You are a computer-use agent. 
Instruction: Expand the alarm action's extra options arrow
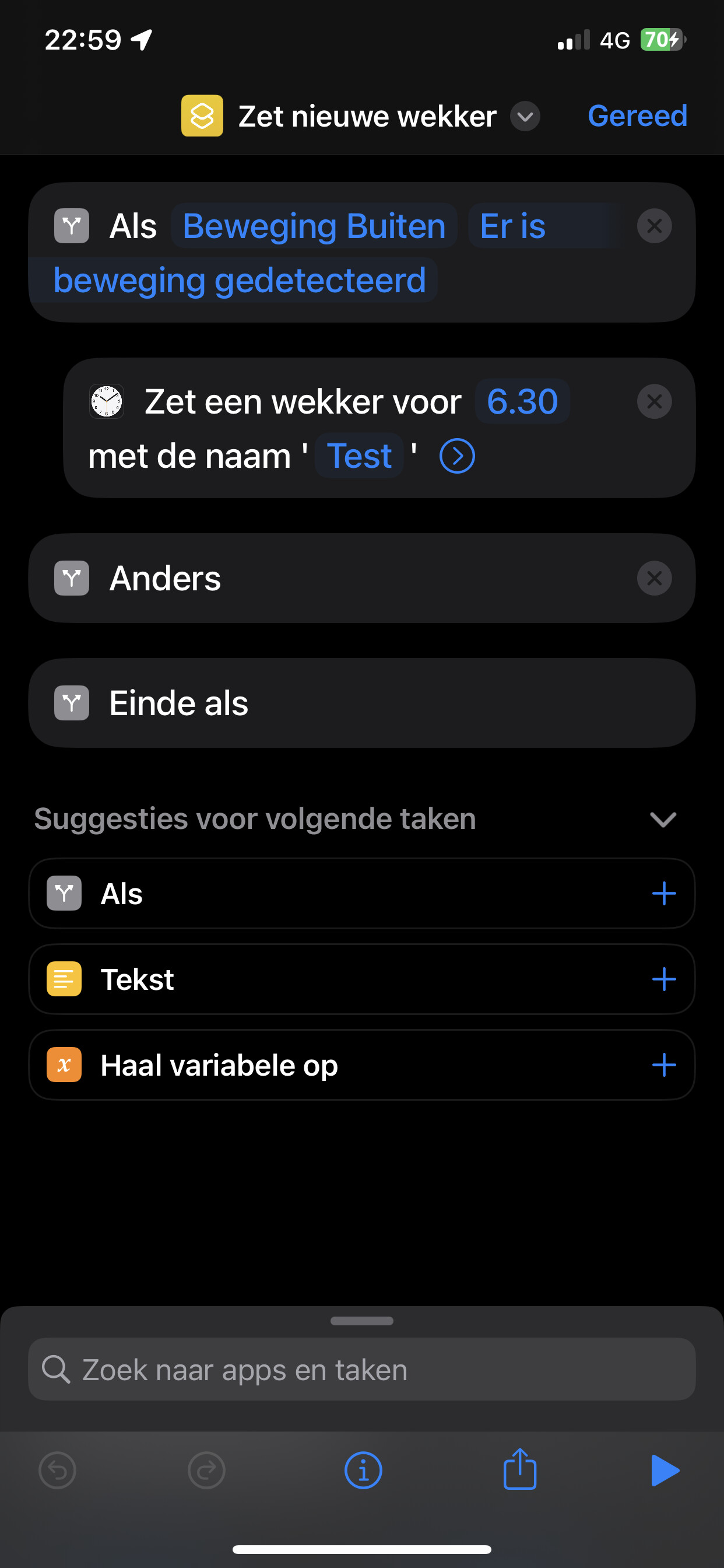[457, 456]
